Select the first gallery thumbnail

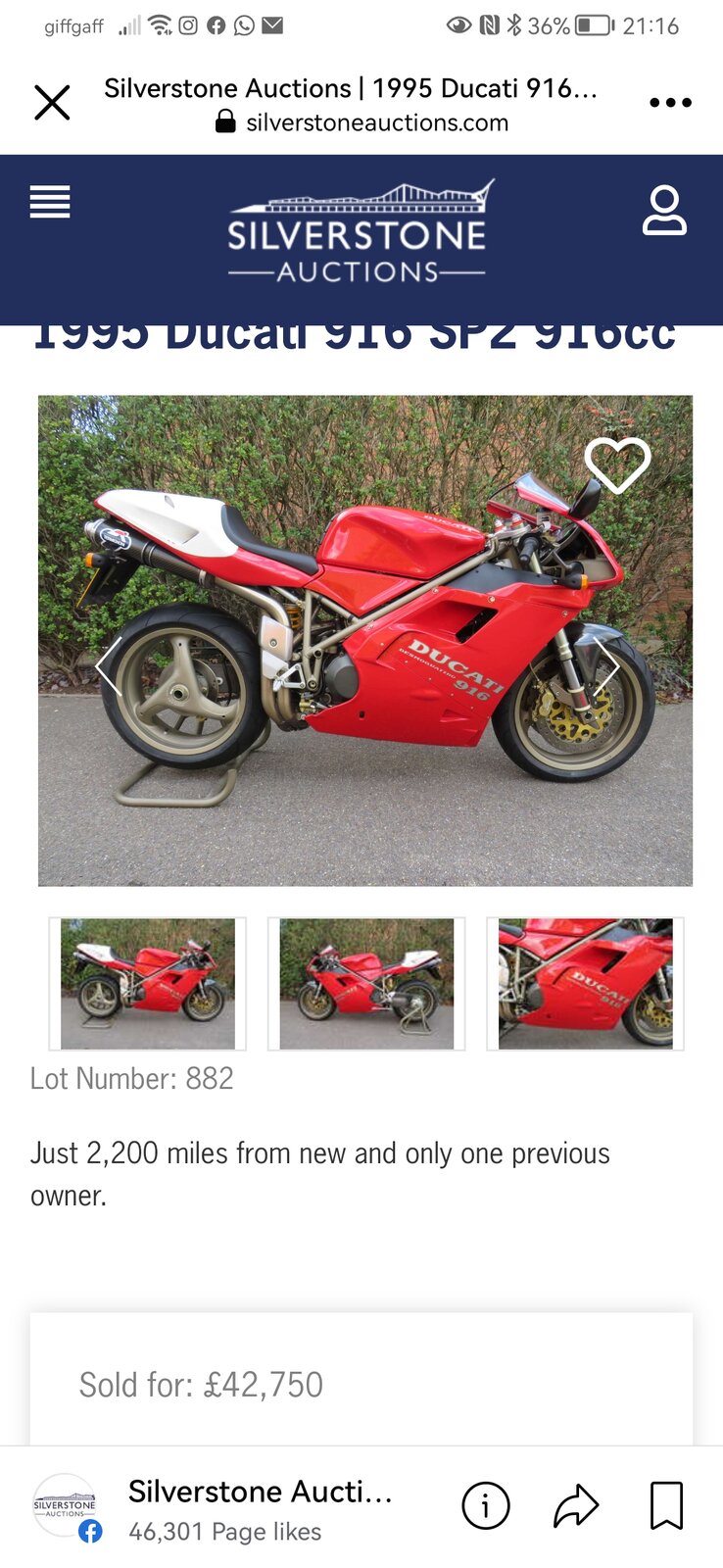tap(148, 984)
